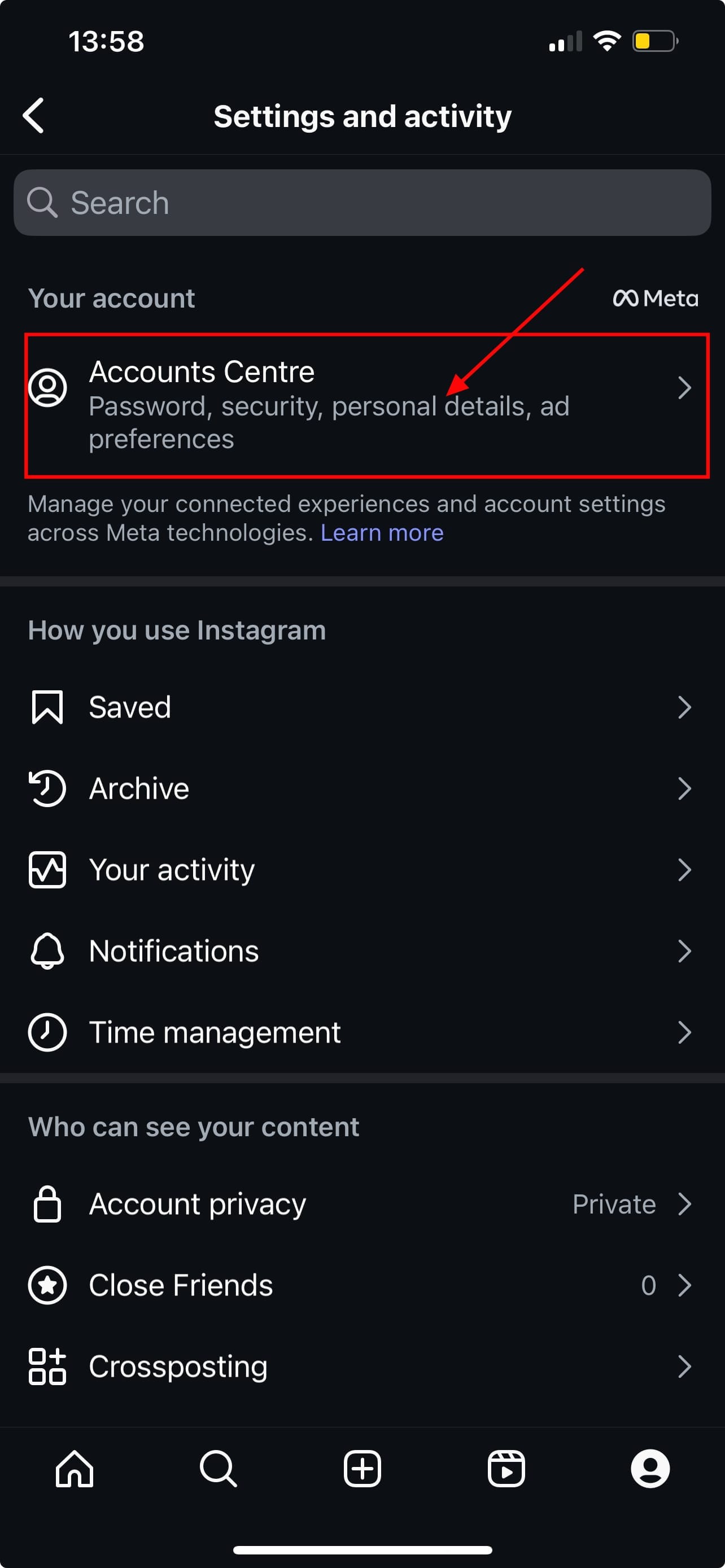Image resolution: width=725 pixels, height=1568 pixels.
Task: Tap the Search settings field
Action: pyautogui.click(x=362, y=203)
